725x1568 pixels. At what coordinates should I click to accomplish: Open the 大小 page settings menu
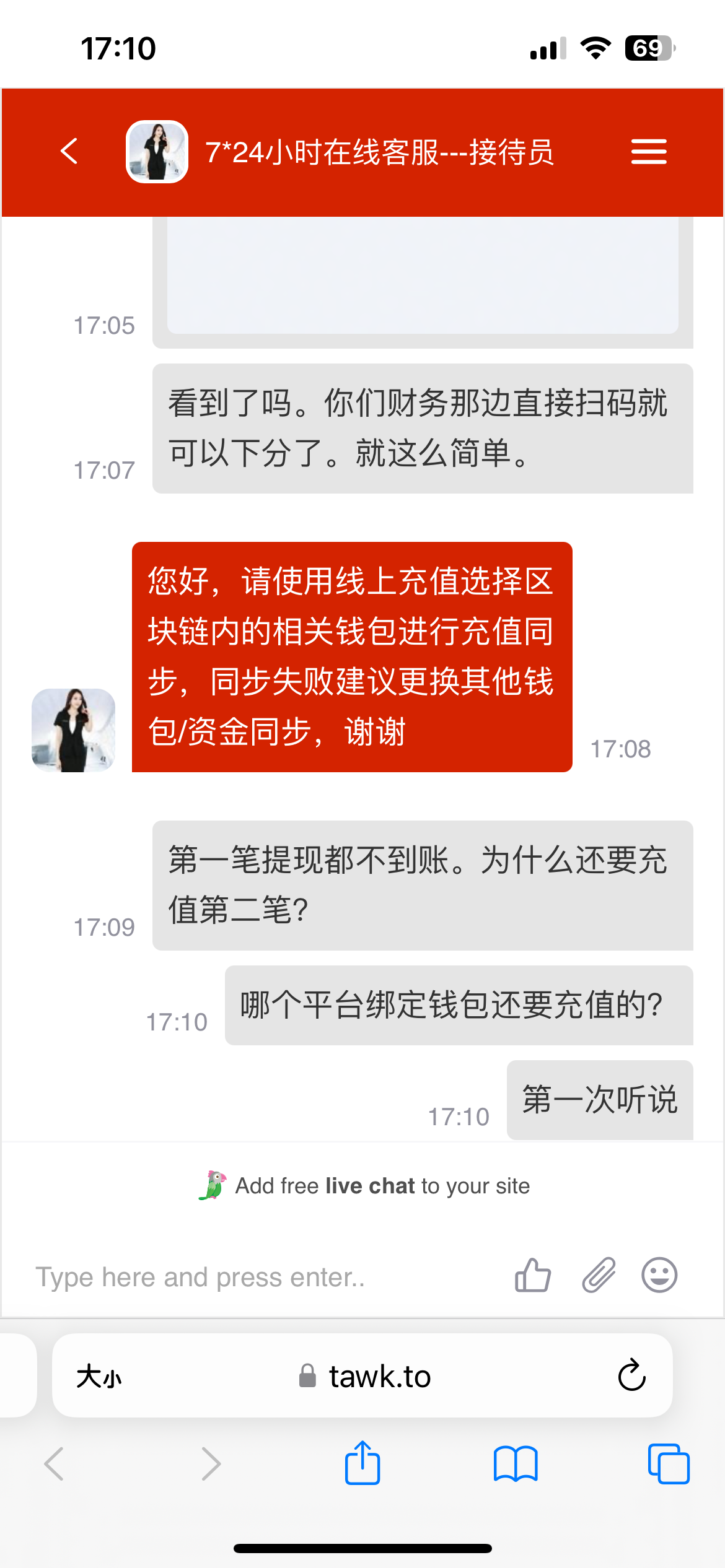pos(99,1377)
